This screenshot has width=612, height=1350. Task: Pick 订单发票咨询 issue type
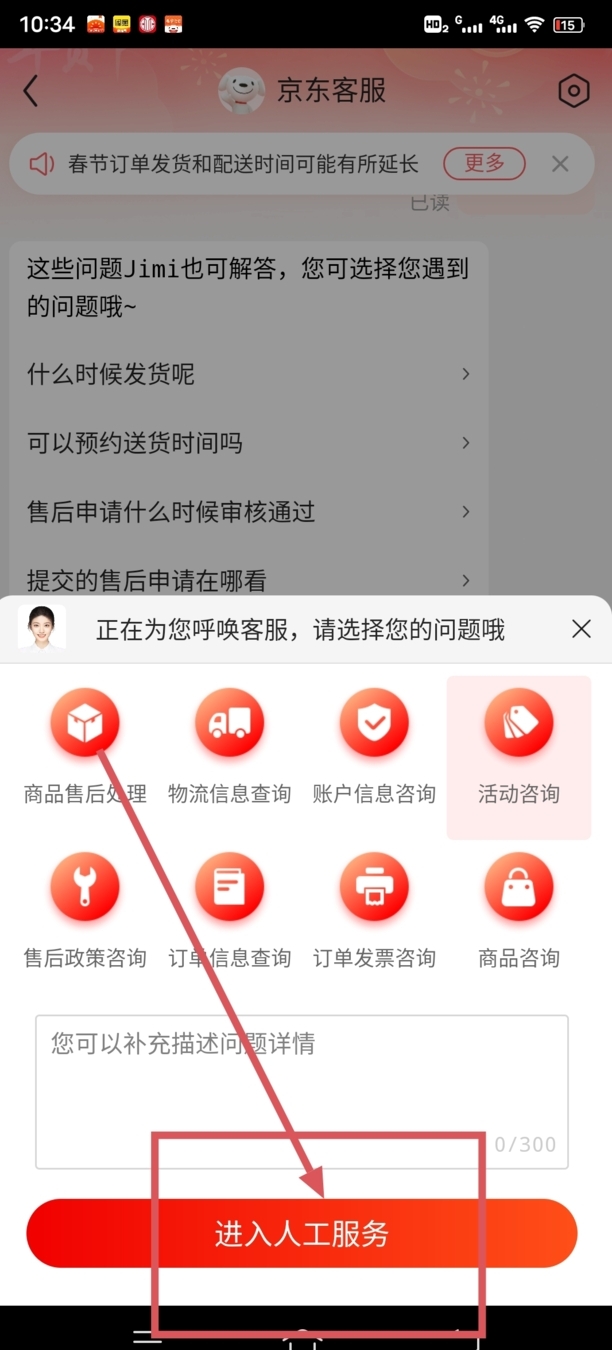[374, 910]
